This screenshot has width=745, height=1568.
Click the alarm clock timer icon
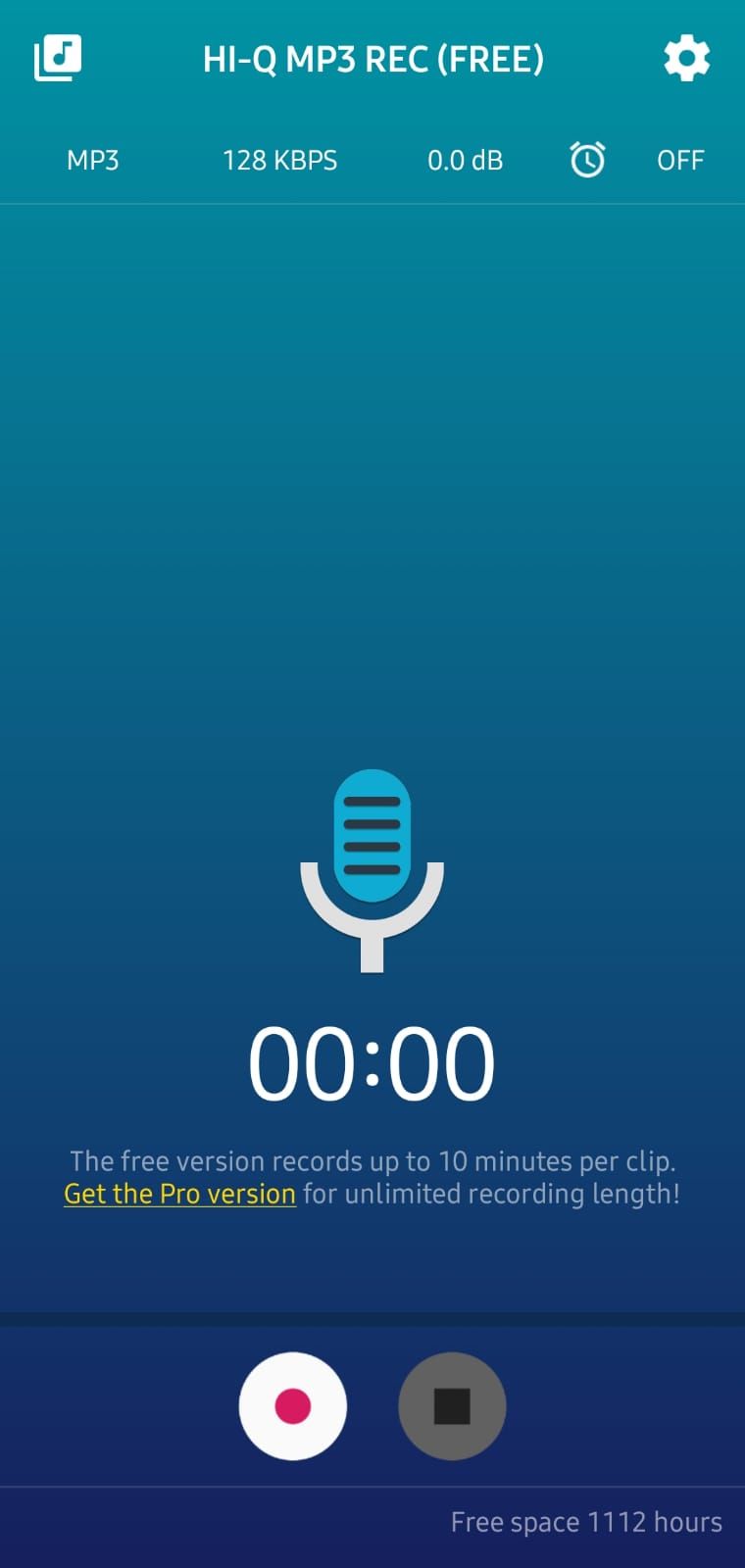pyautogui.click(x=585, y=159)
